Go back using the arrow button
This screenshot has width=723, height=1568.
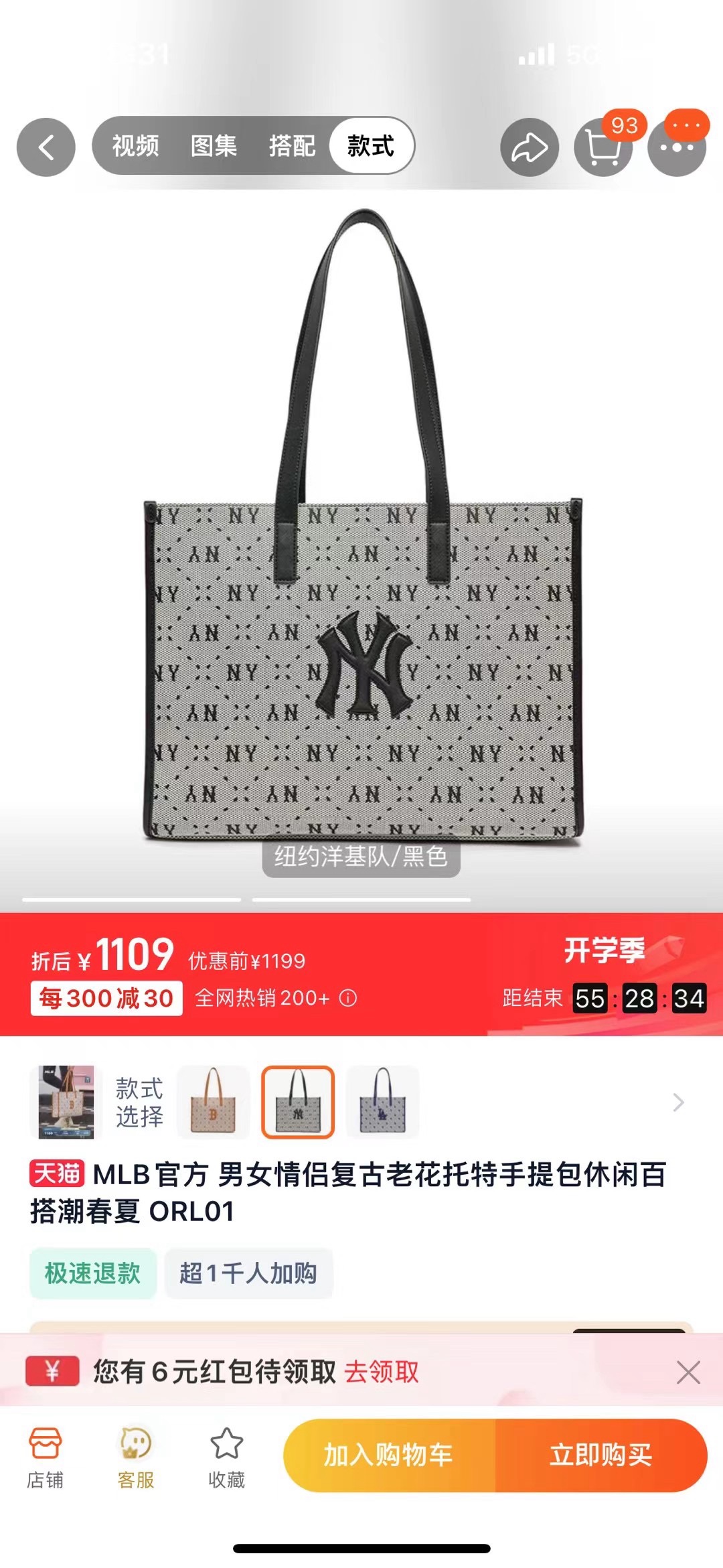pyautogui.click(x=46, y=147)
